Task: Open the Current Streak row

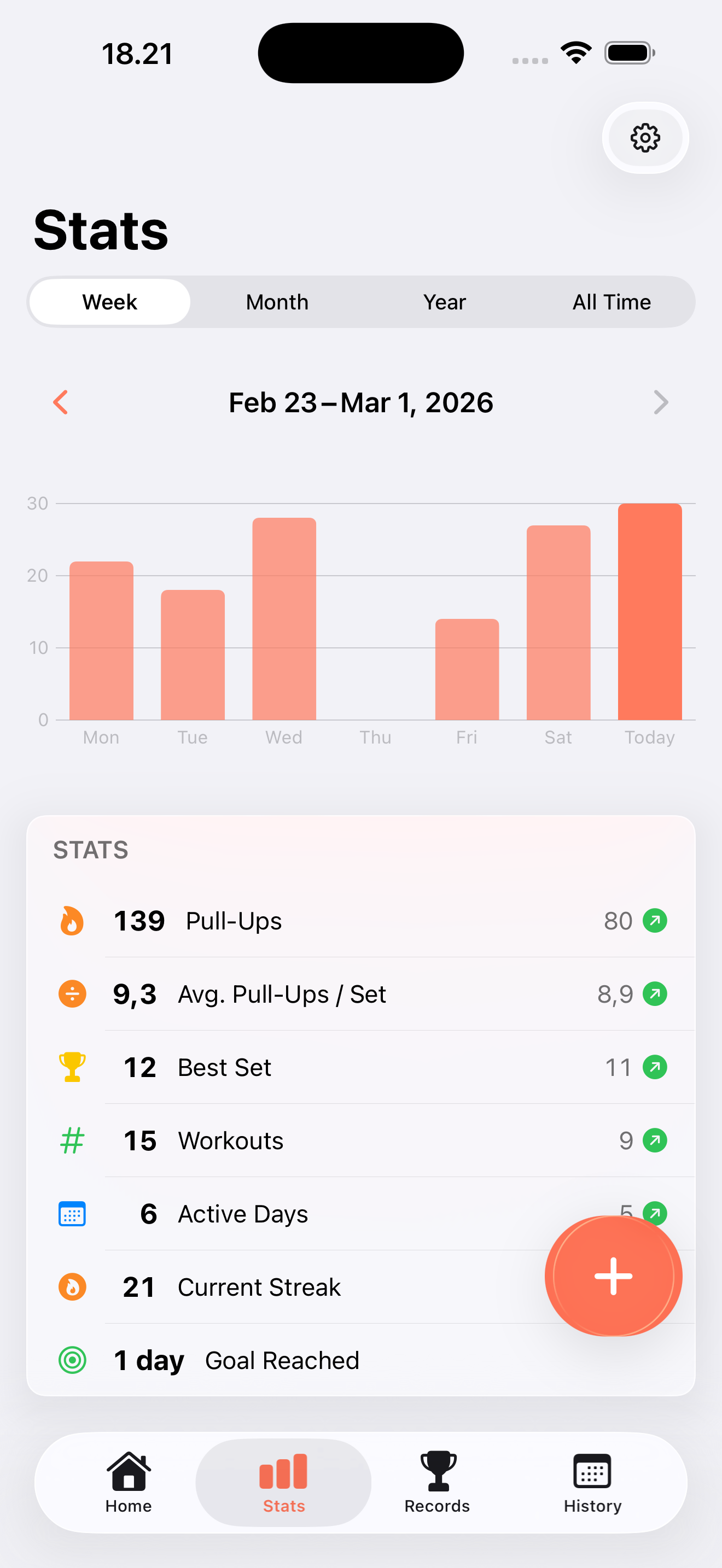Action: pyautogui.click(x=259, y=1287)
